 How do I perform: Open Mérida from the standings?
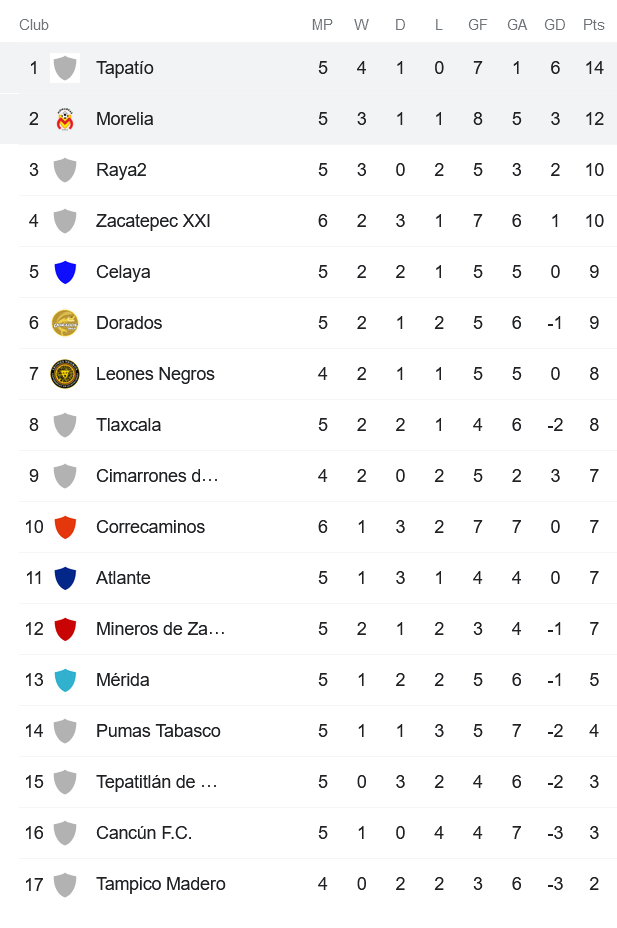tap(123, 680)
